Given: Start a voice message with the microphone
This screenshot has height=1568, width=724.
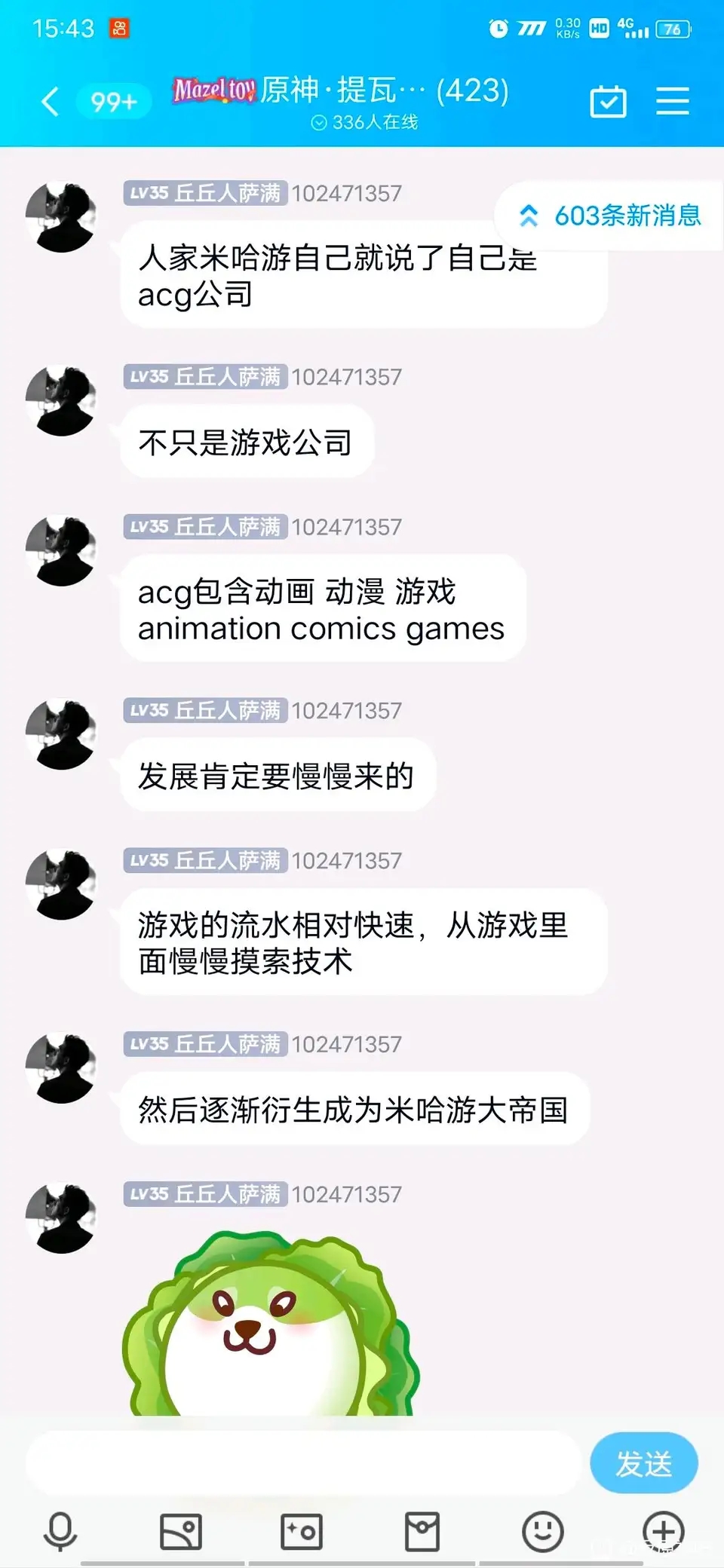Looking at the screenshot, I should click(60, 1532).
